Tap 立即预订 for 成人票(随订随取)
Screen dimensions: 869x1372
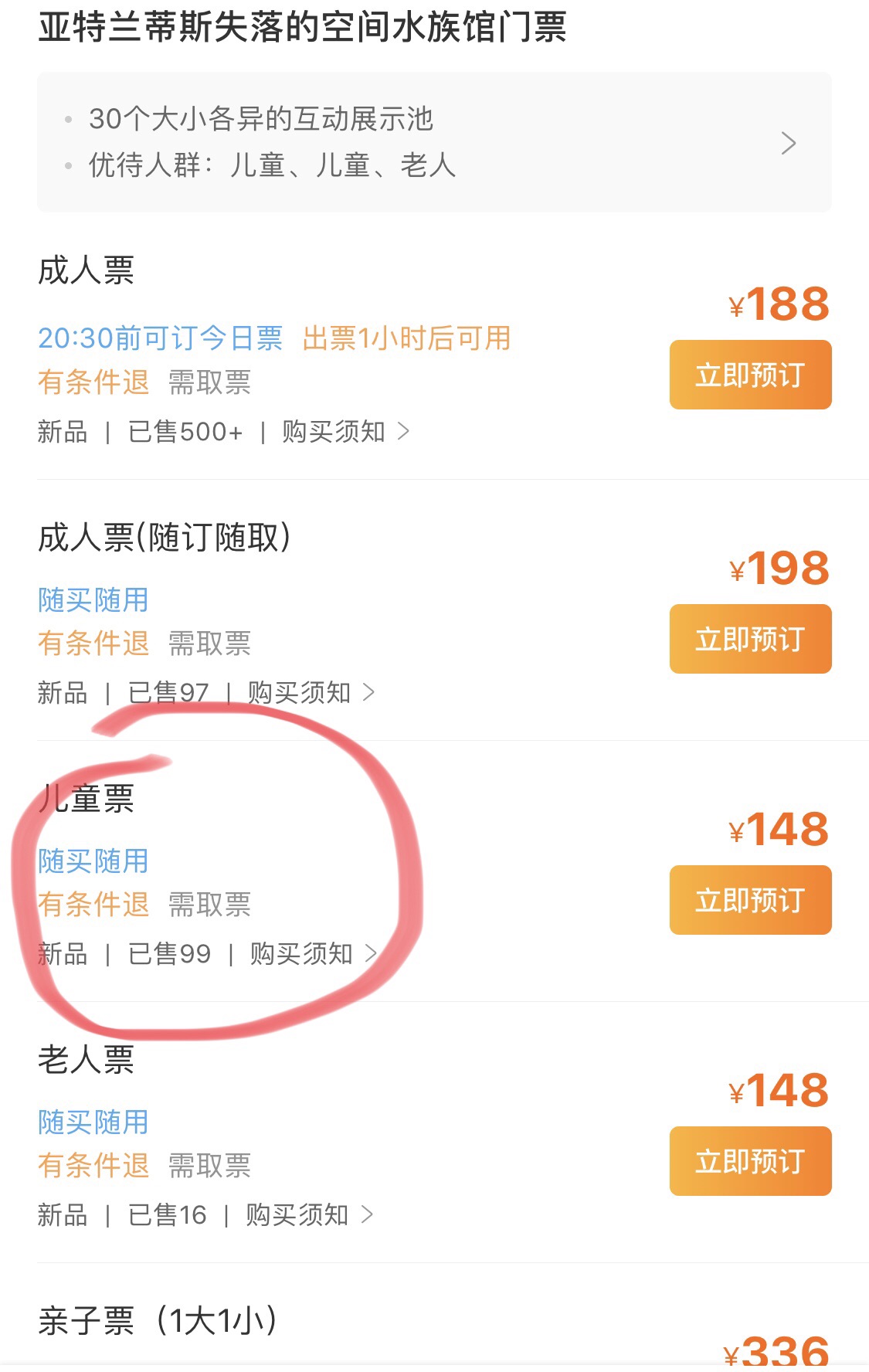(x=749, y=640)
